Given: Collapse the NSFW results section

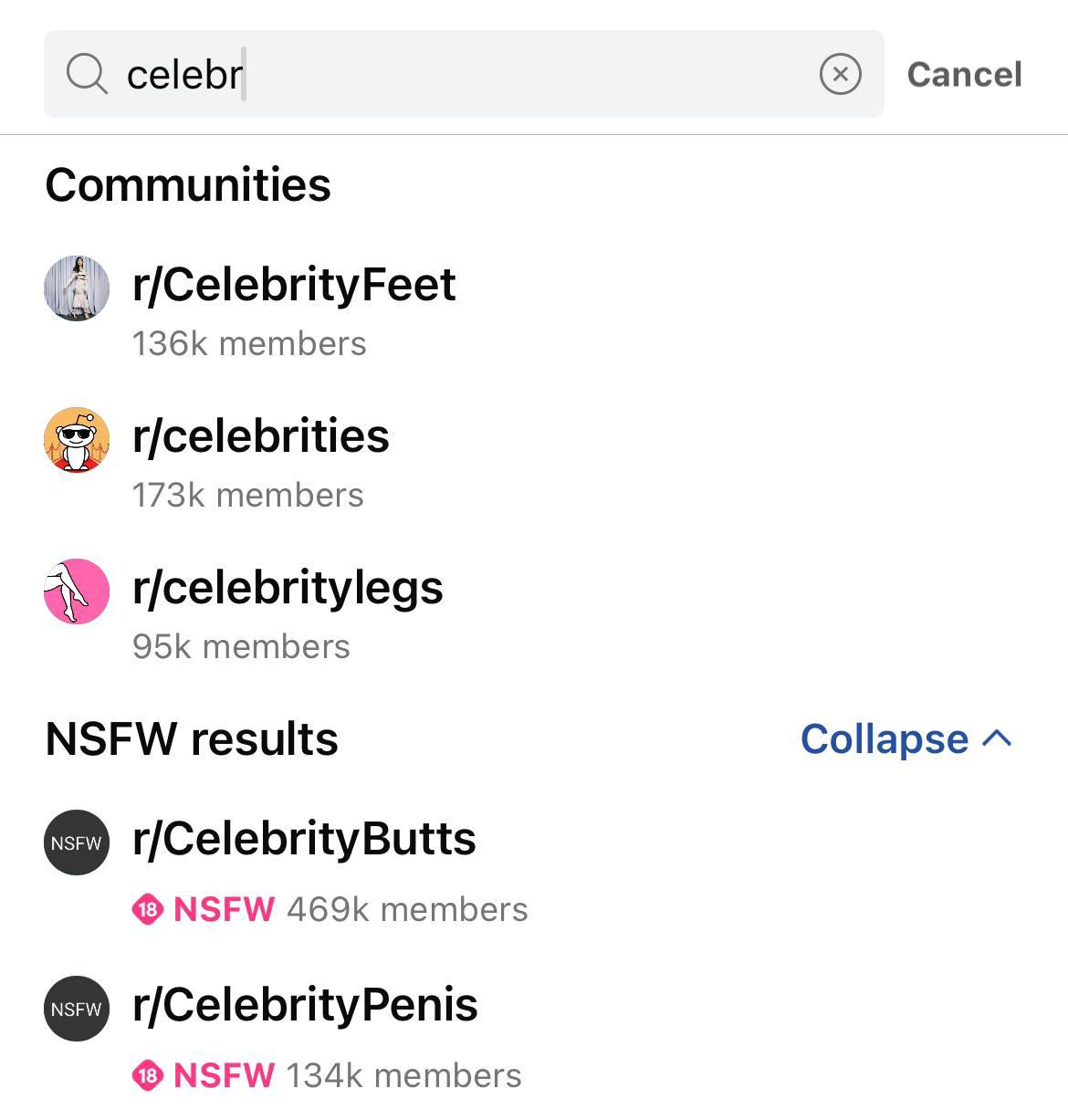Looking at the screenshot, I should click(906, 738).
